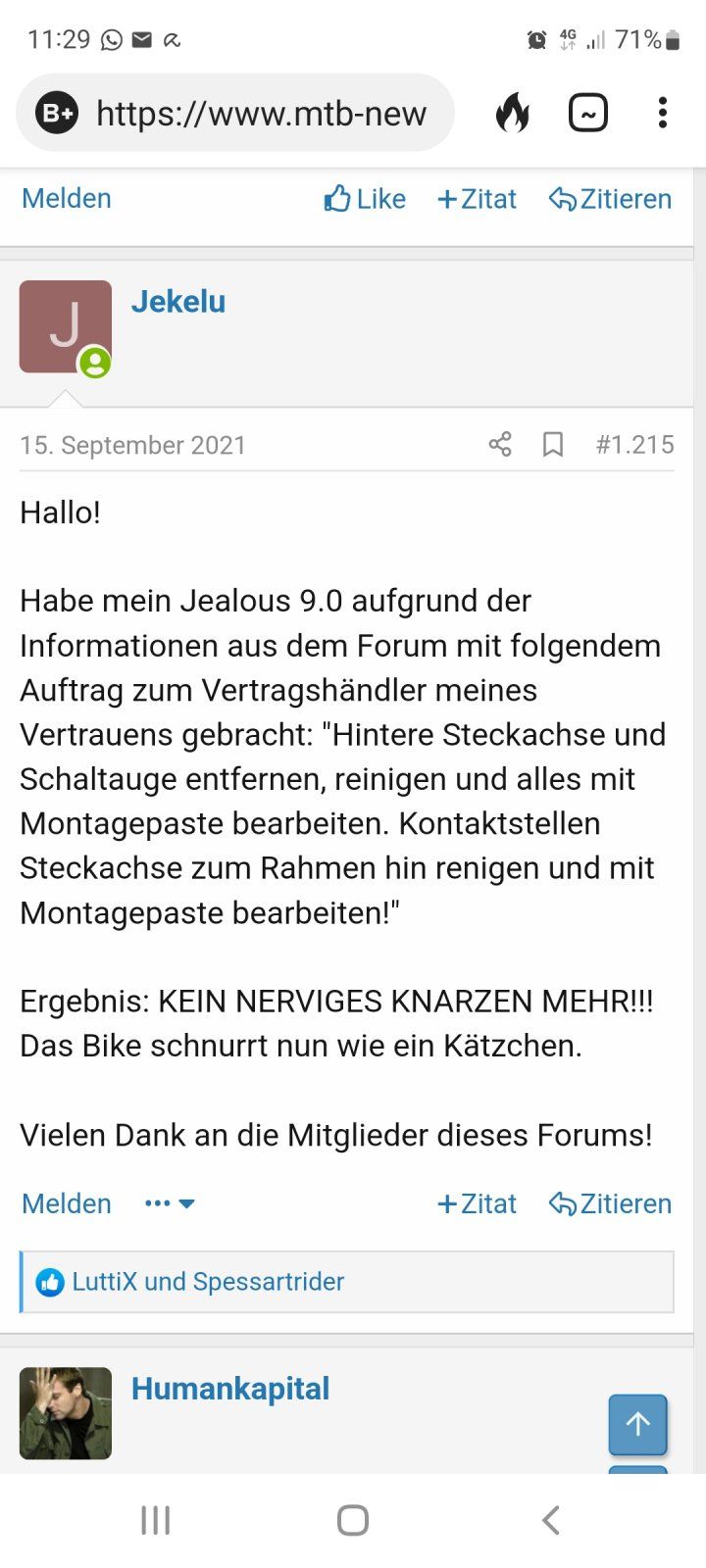Open recent apps from navigation bar
Image resolution: width=706 pixels, height=1568 pixels.
[156, 1520]
